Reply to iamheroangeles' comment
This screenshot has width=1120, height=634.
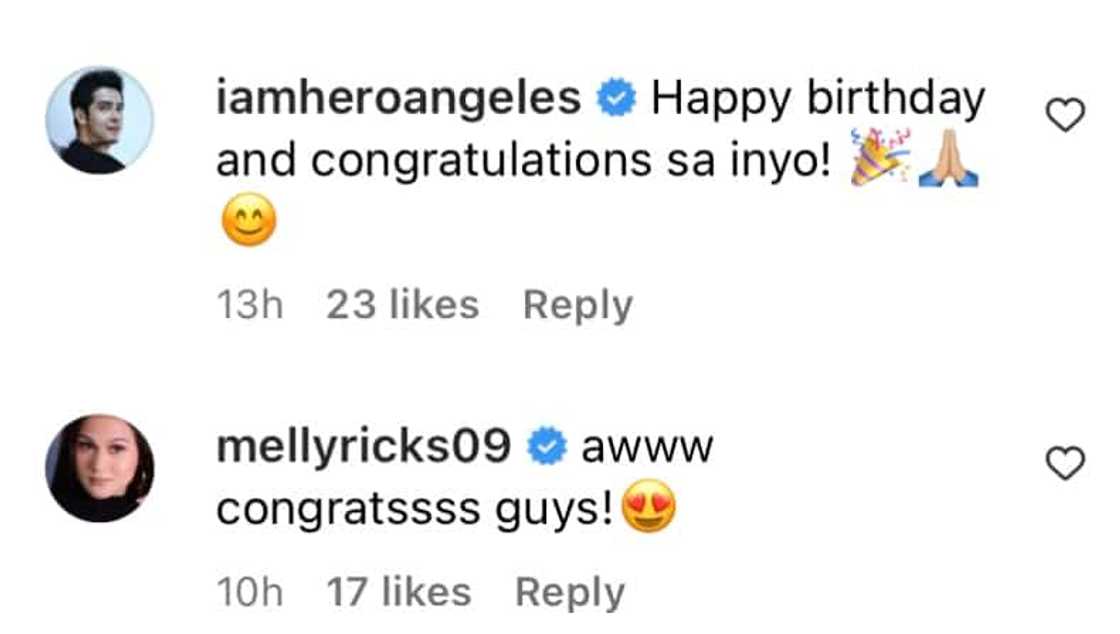pyautogui.click(x=577, y=305)
